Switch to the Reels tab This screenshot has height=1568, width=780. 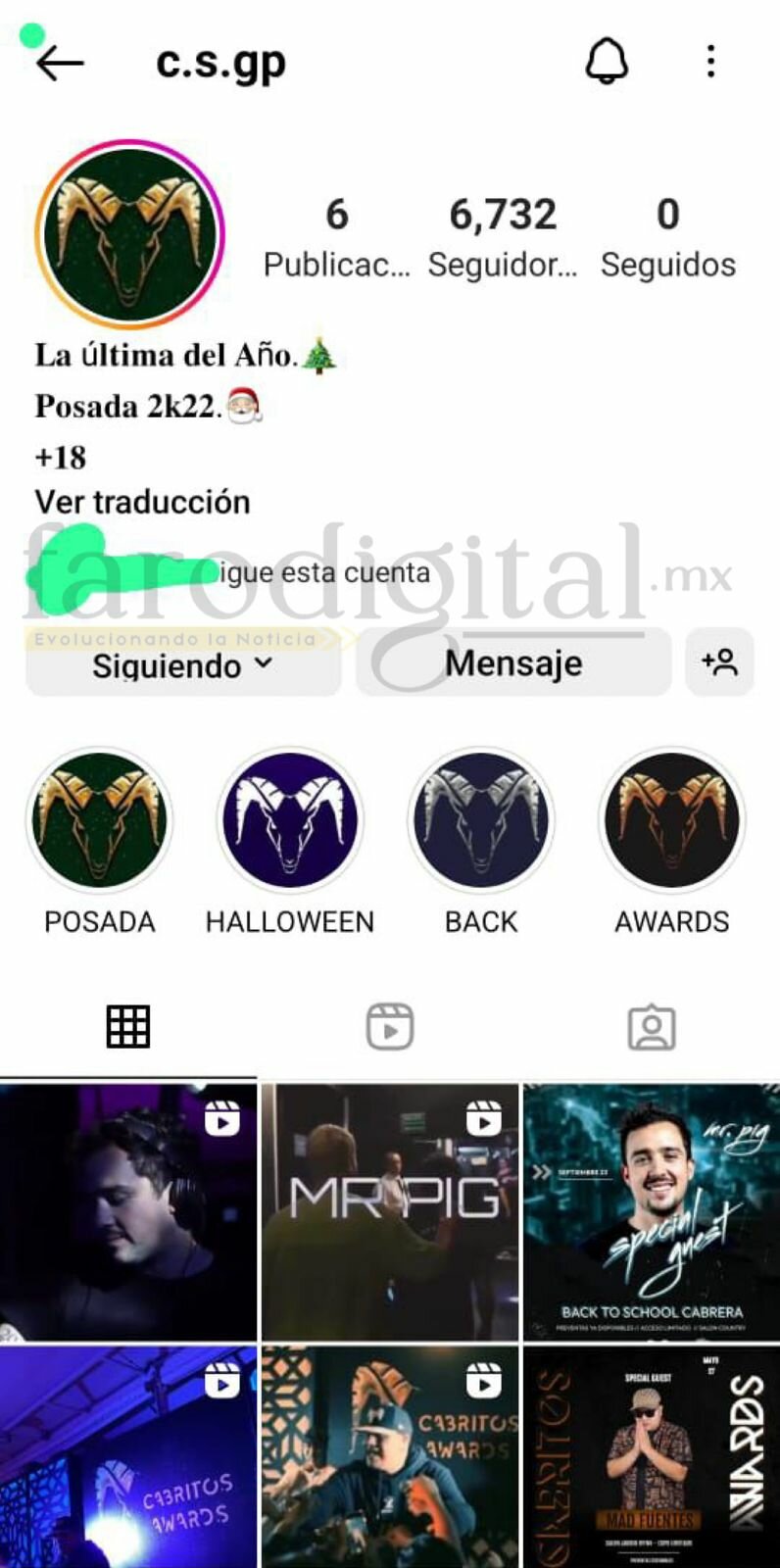point(390,1027)
